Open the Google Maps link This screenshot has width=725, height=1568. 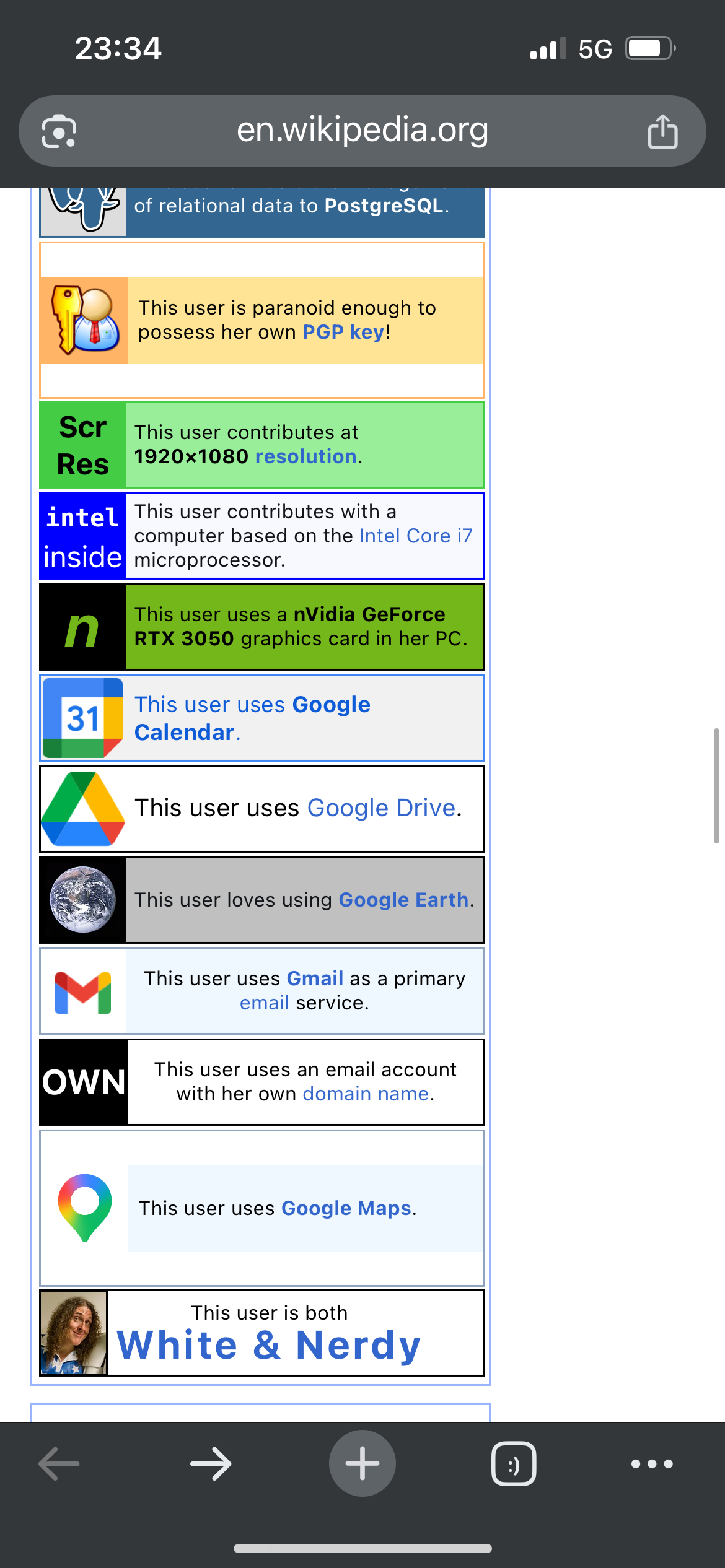[346, 1208]
